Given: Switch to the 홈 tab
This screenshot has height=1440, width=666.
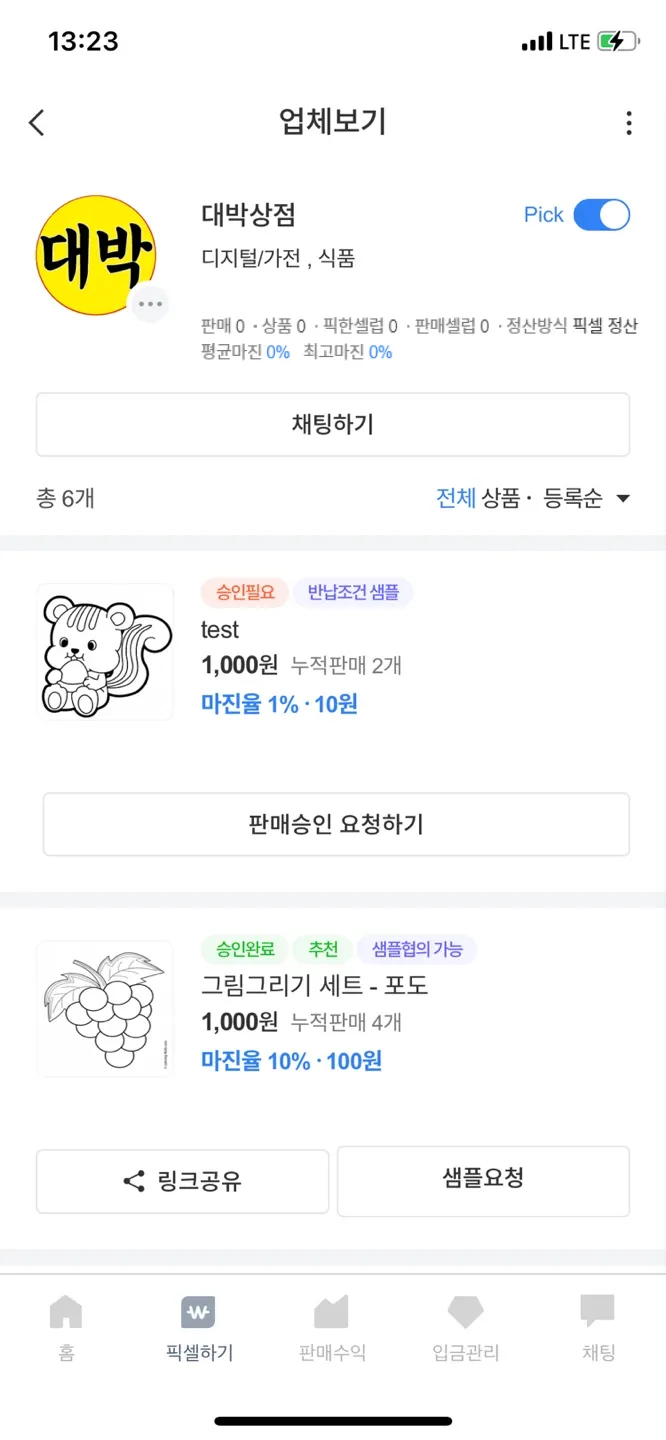Looking at the screenshot, I should (x=66, y=1327).
